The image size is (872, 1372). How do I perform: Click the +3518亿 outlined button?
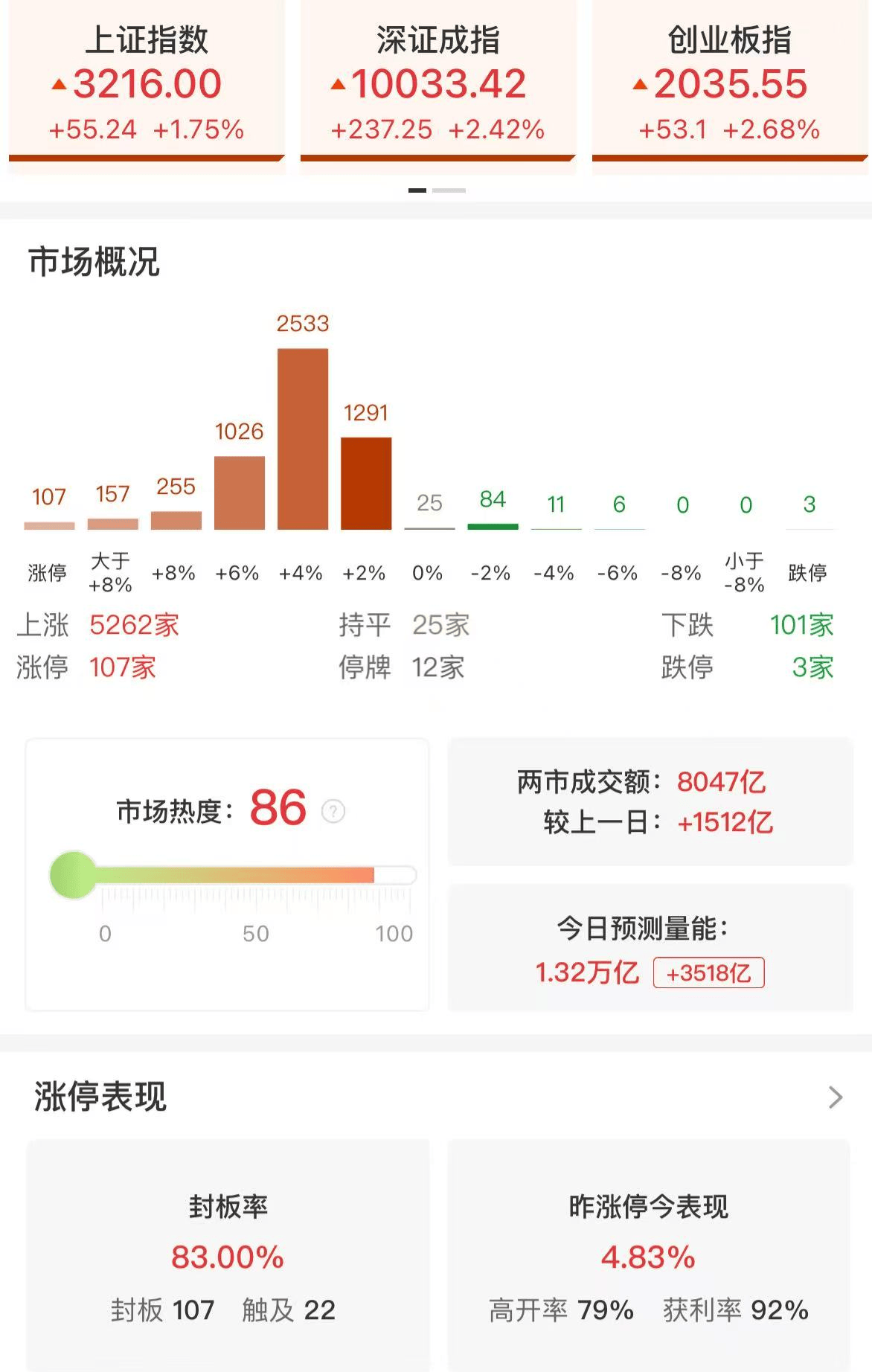click(708, 972)
